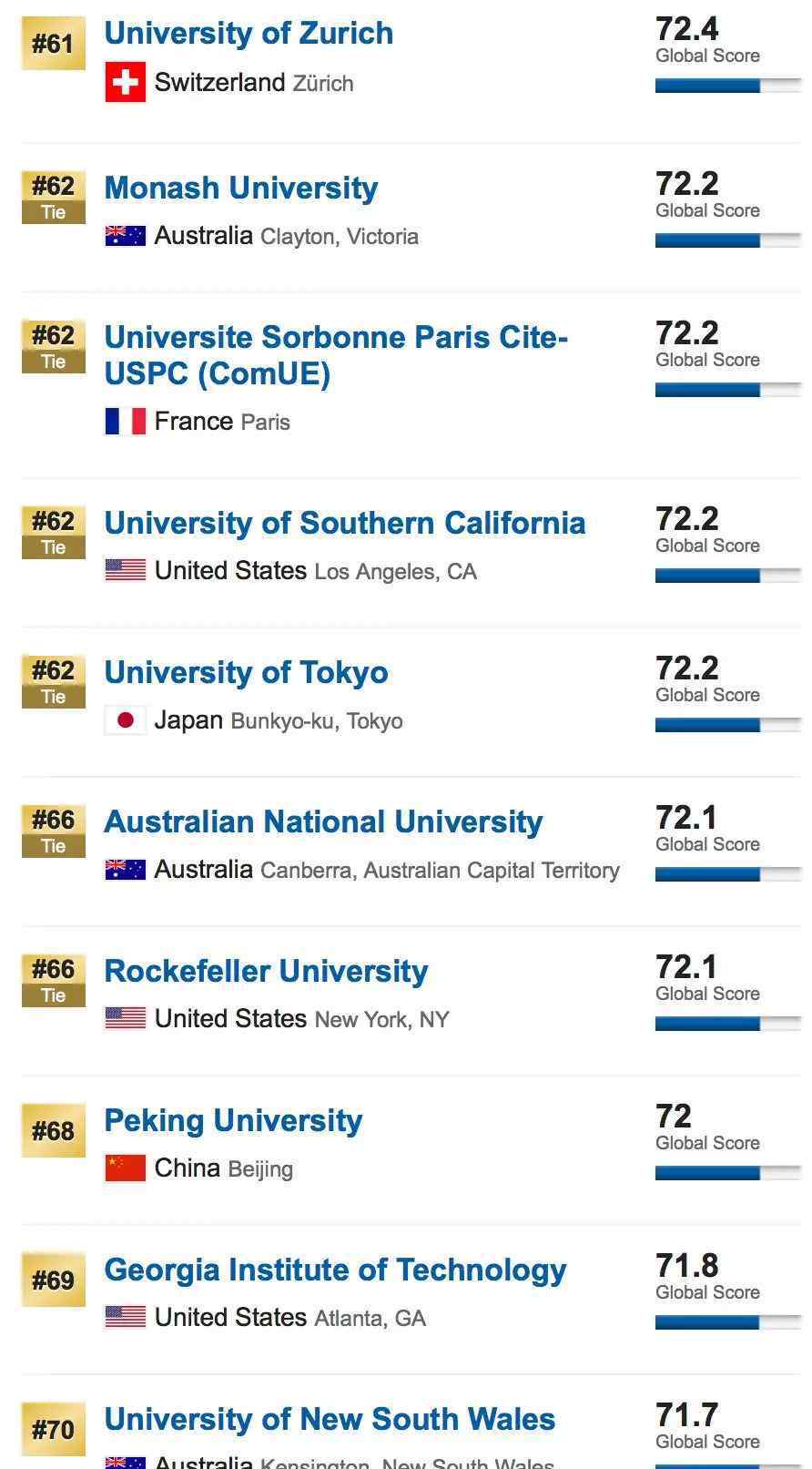Open the Peking University entry

pyautogui.click(x=233, y=1121)
